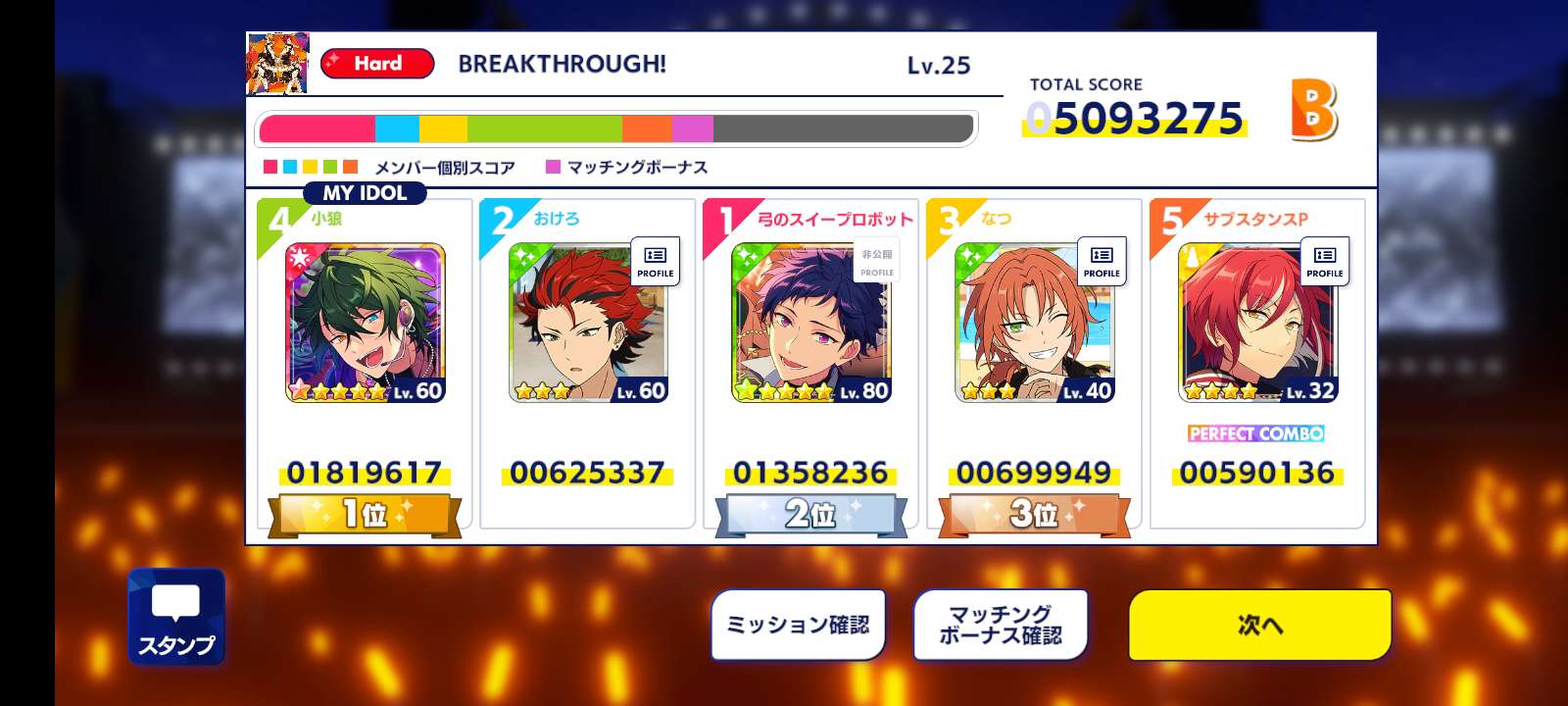This screenshot has height=706, width=1568.
Task: View おけろ's profile
Action: [x=655, y=262]
